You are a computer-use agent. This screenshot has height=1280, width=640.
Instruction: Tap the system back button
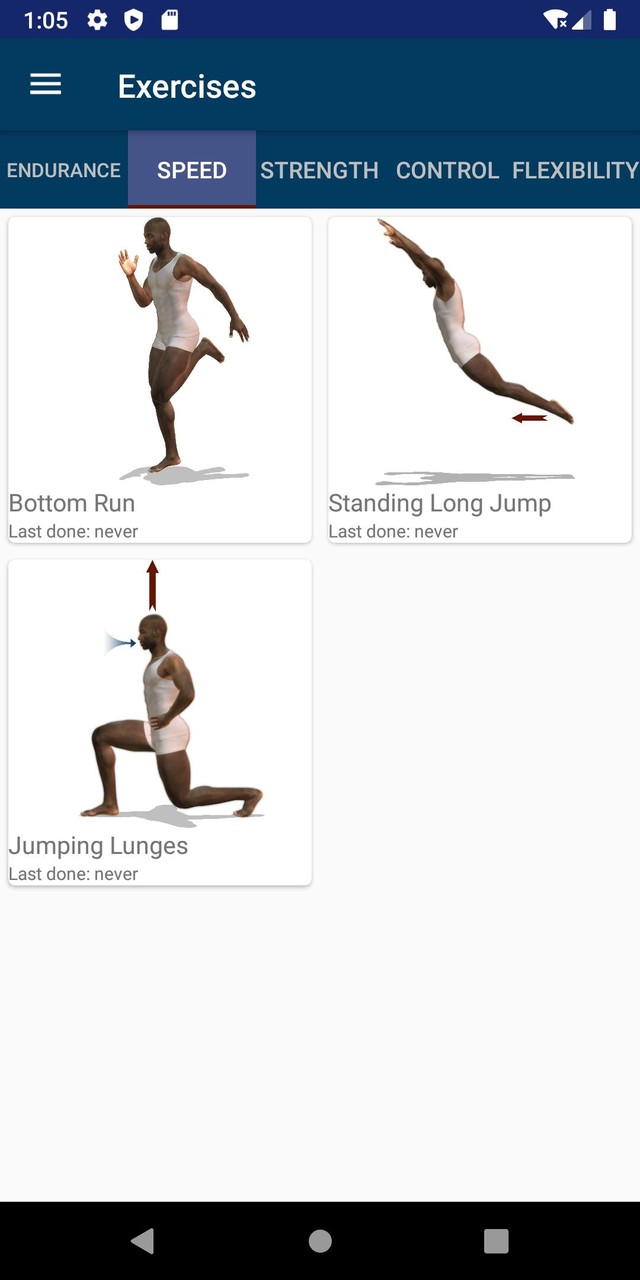tap(143, 1241)
